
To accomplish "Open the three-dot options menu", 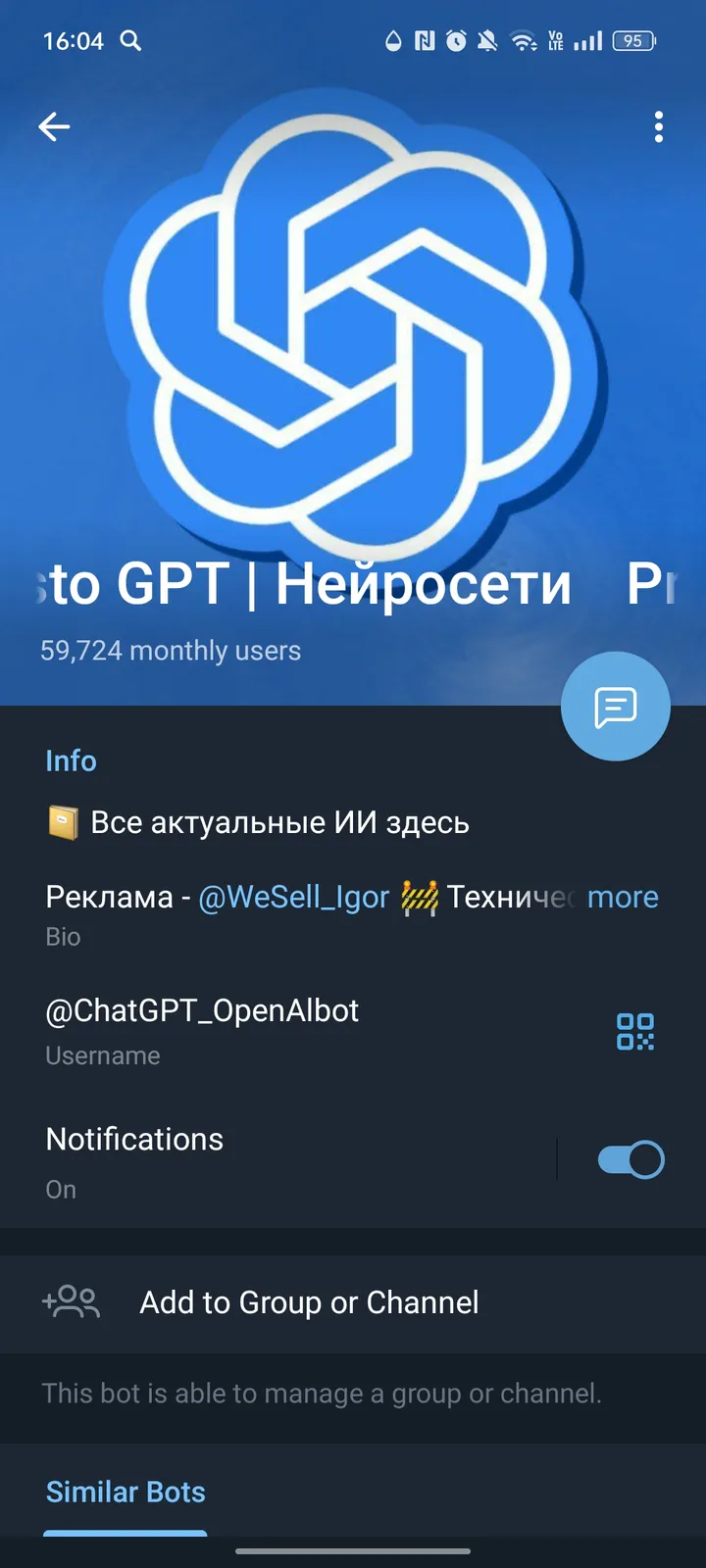I will tap(658, 126).
